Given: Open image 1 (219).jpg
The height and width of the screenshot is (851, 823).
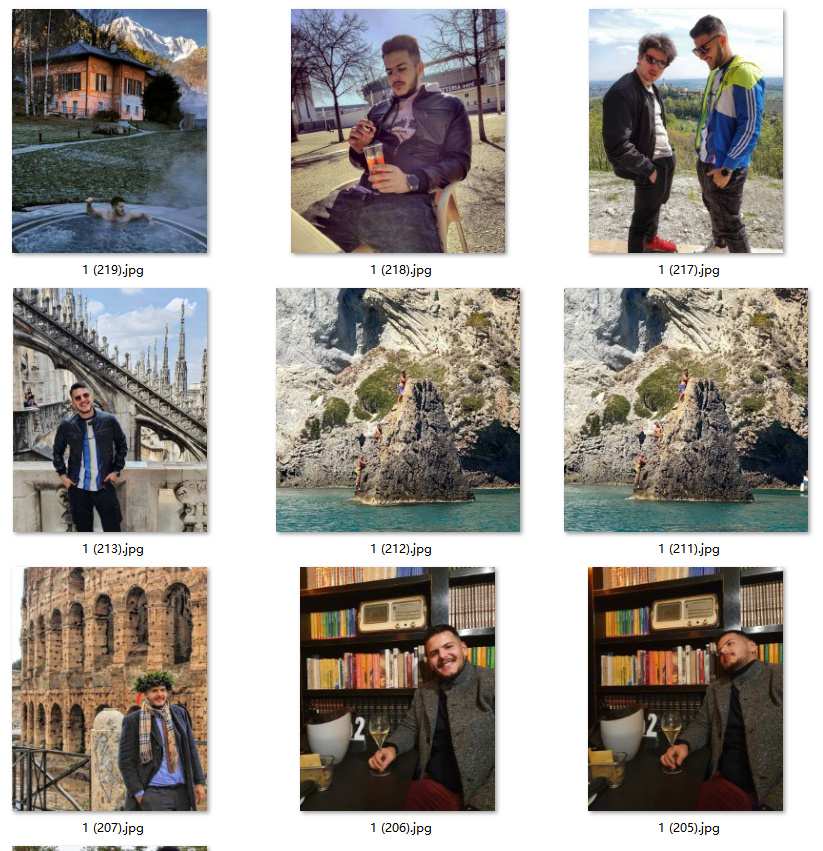Looking at the screenshot, I should (110, 131).
